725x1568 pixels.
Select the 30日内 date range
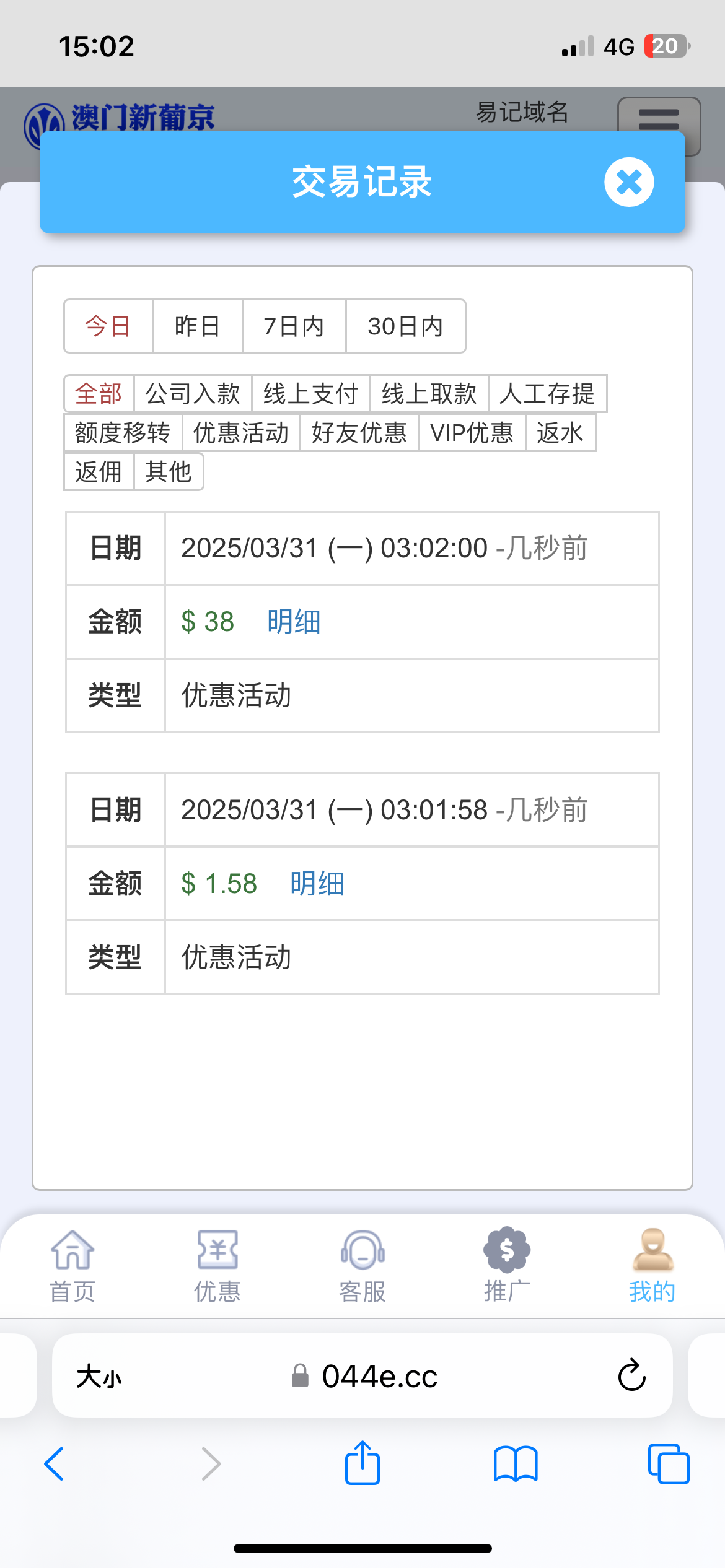405,326
